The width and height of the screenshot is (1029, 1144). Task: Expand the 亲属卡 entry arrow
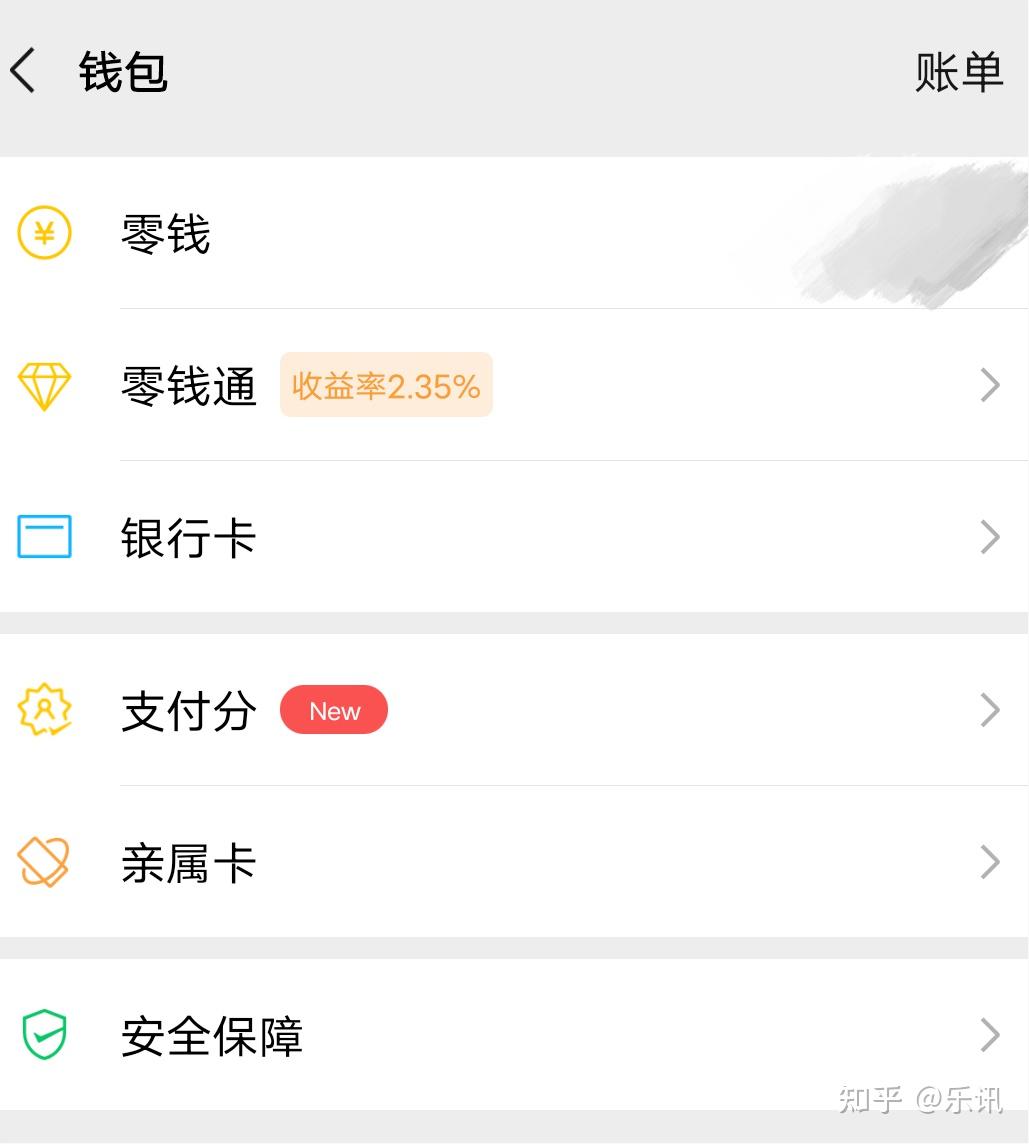988,862
